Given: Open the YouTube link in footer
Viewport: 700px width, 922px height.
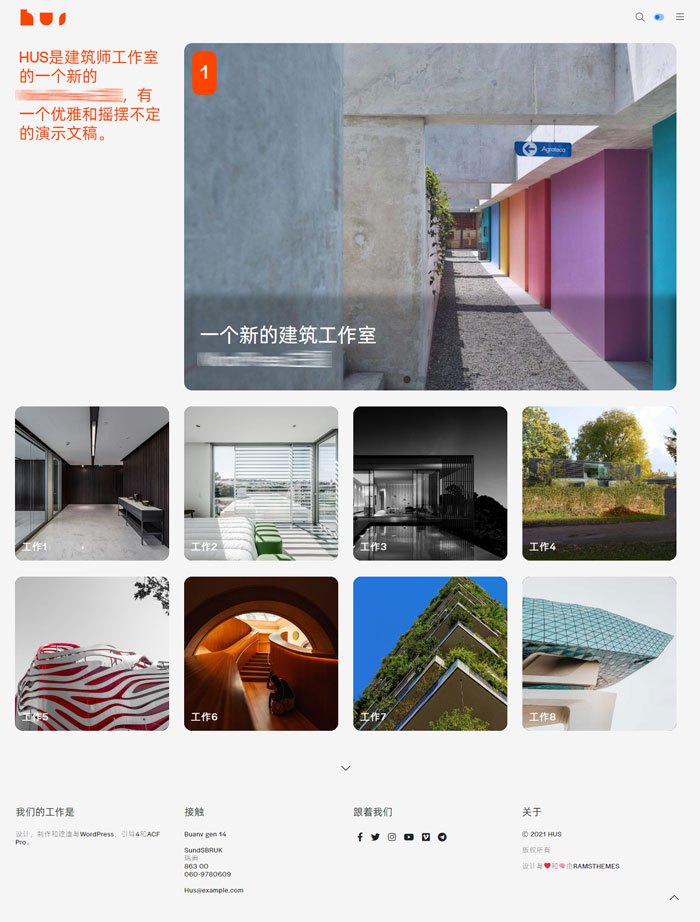Looking at the screenshot, I should (409, 837).
